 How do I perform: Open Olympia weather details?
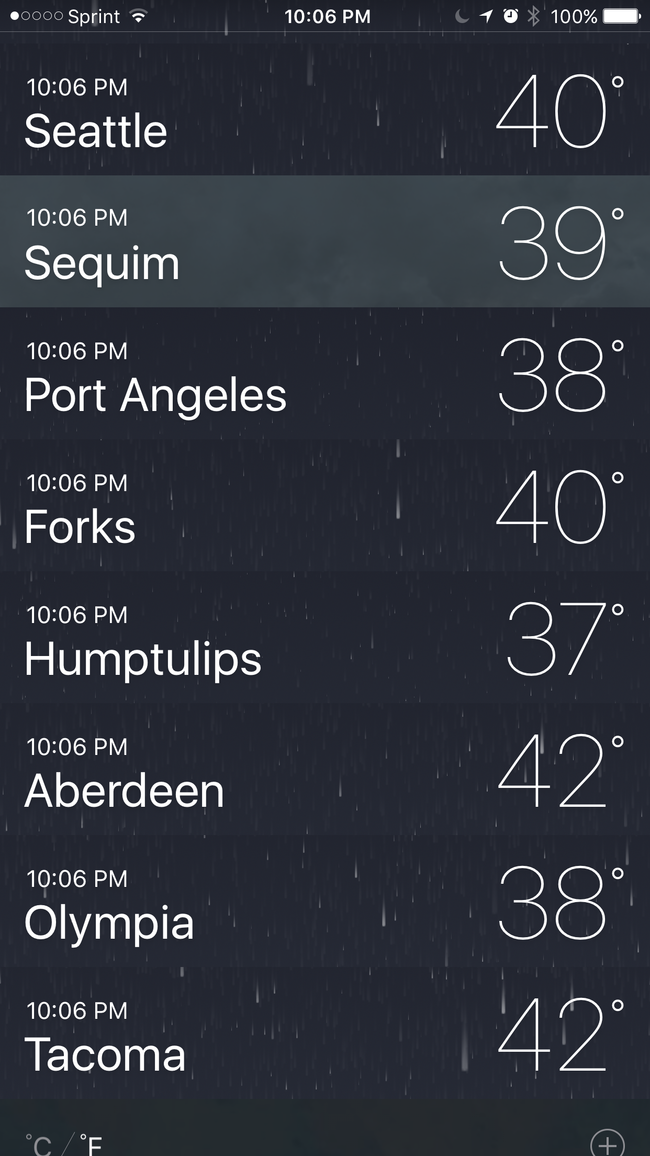(x=325, y=902)
